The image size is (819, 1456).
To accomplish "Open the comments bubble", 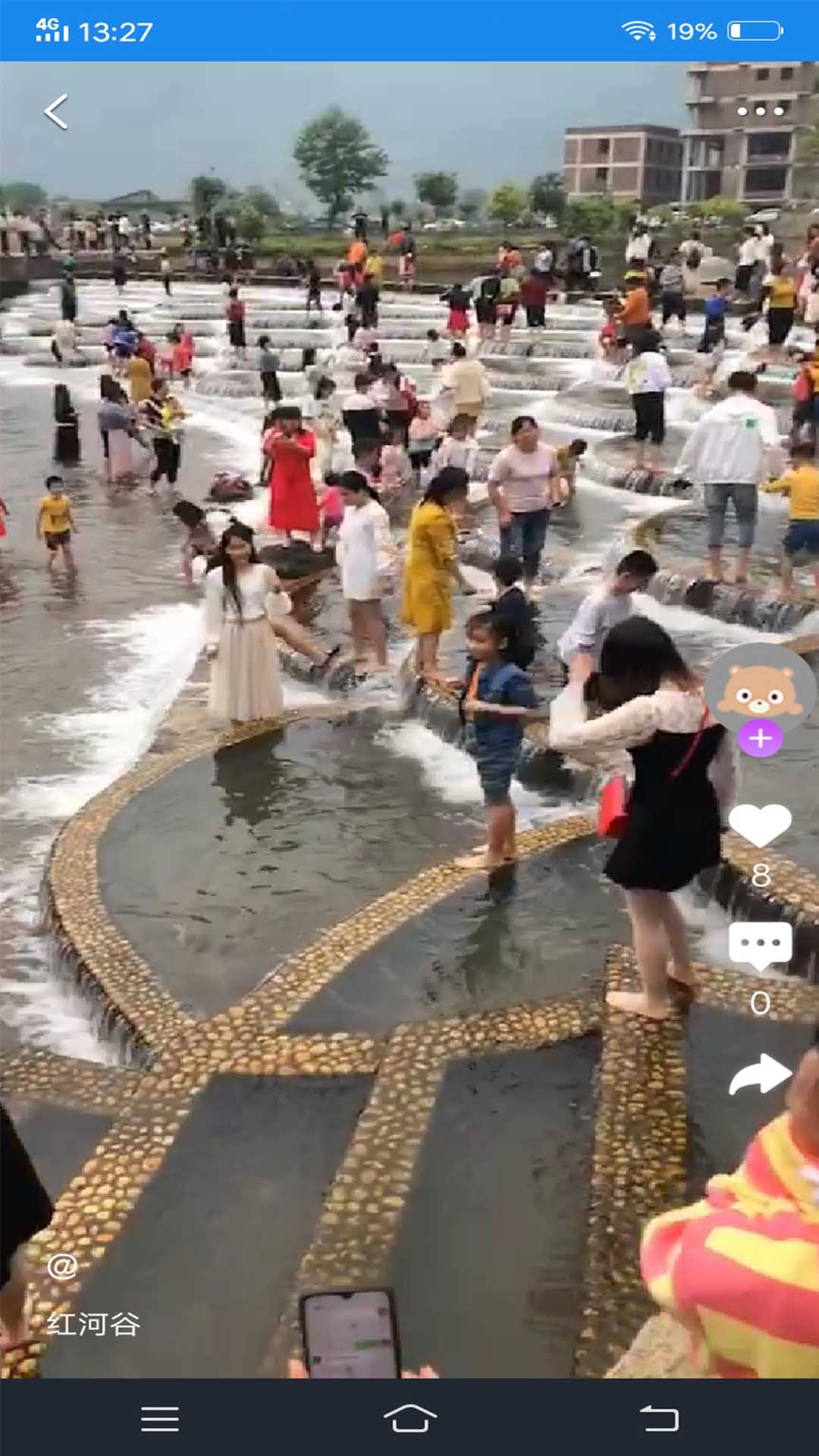I will click(x=760, y=946).
